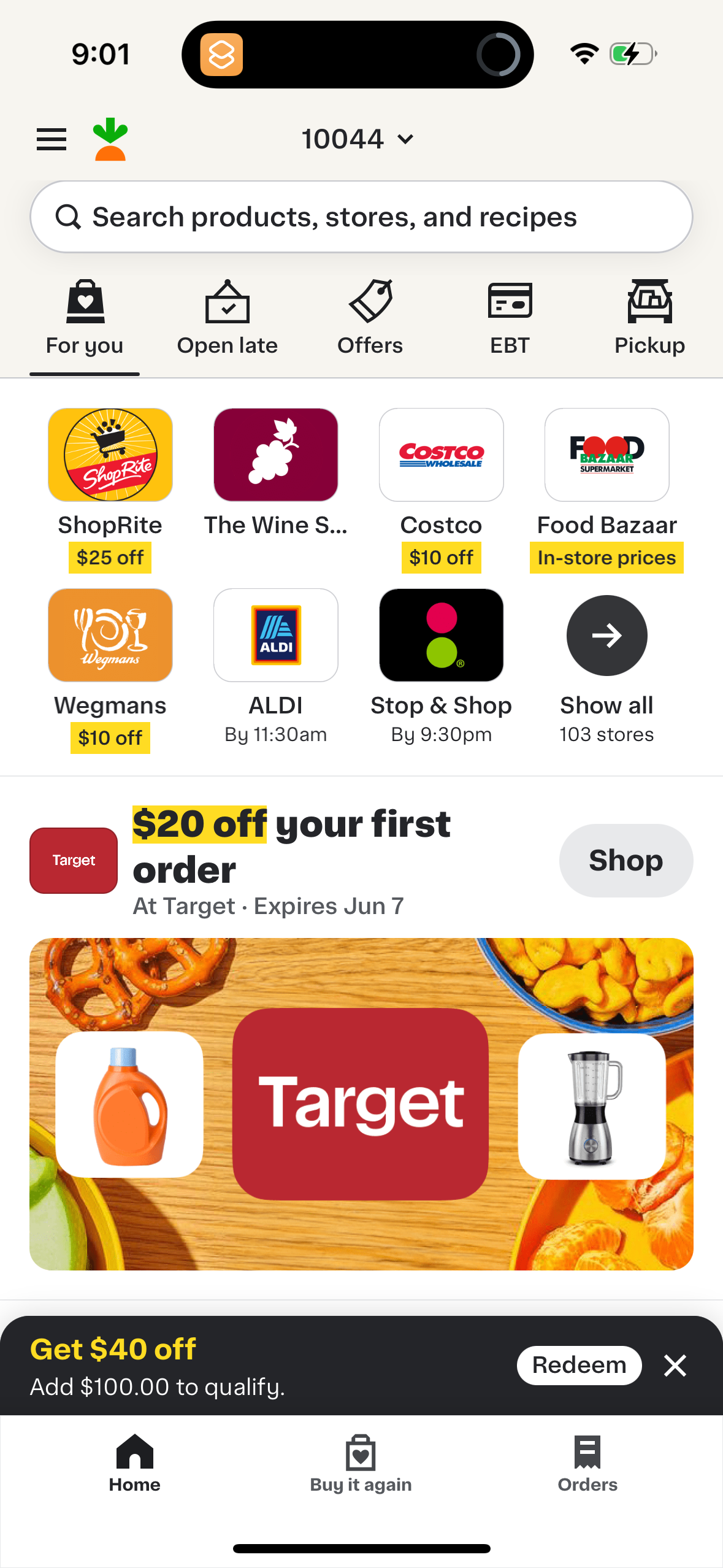Viewport: 723px width, 1568px height.
Task: Open Orders via the receipt icon
Action: tap(587, 1456)
